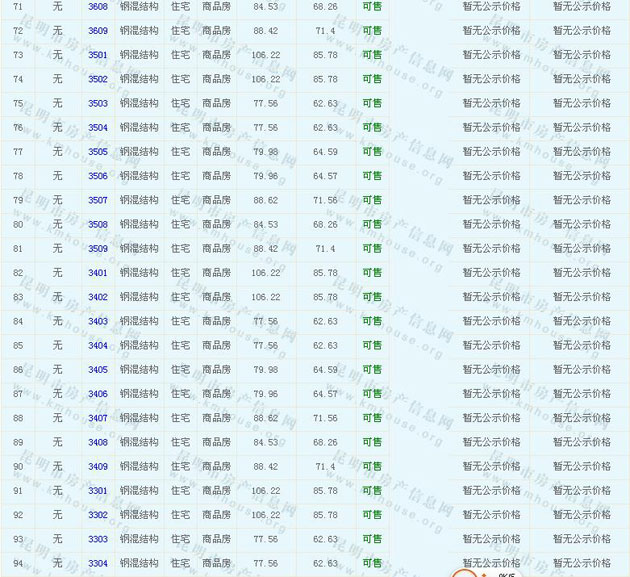Open unit 3509
The width and height of the screenshot is (630, 577).
click(97, 249)
